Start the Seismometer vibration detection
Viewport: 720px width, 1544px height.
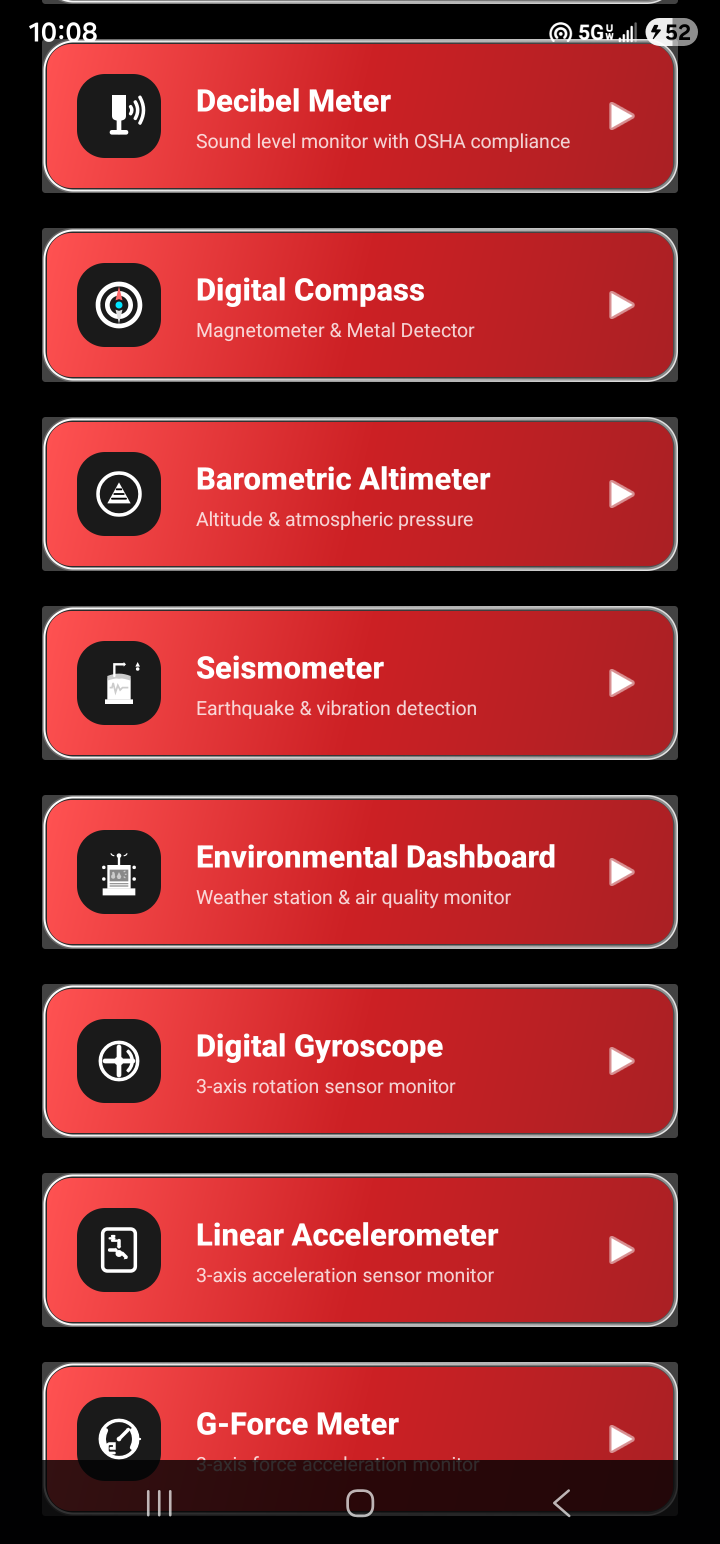(x=621, y=683)
